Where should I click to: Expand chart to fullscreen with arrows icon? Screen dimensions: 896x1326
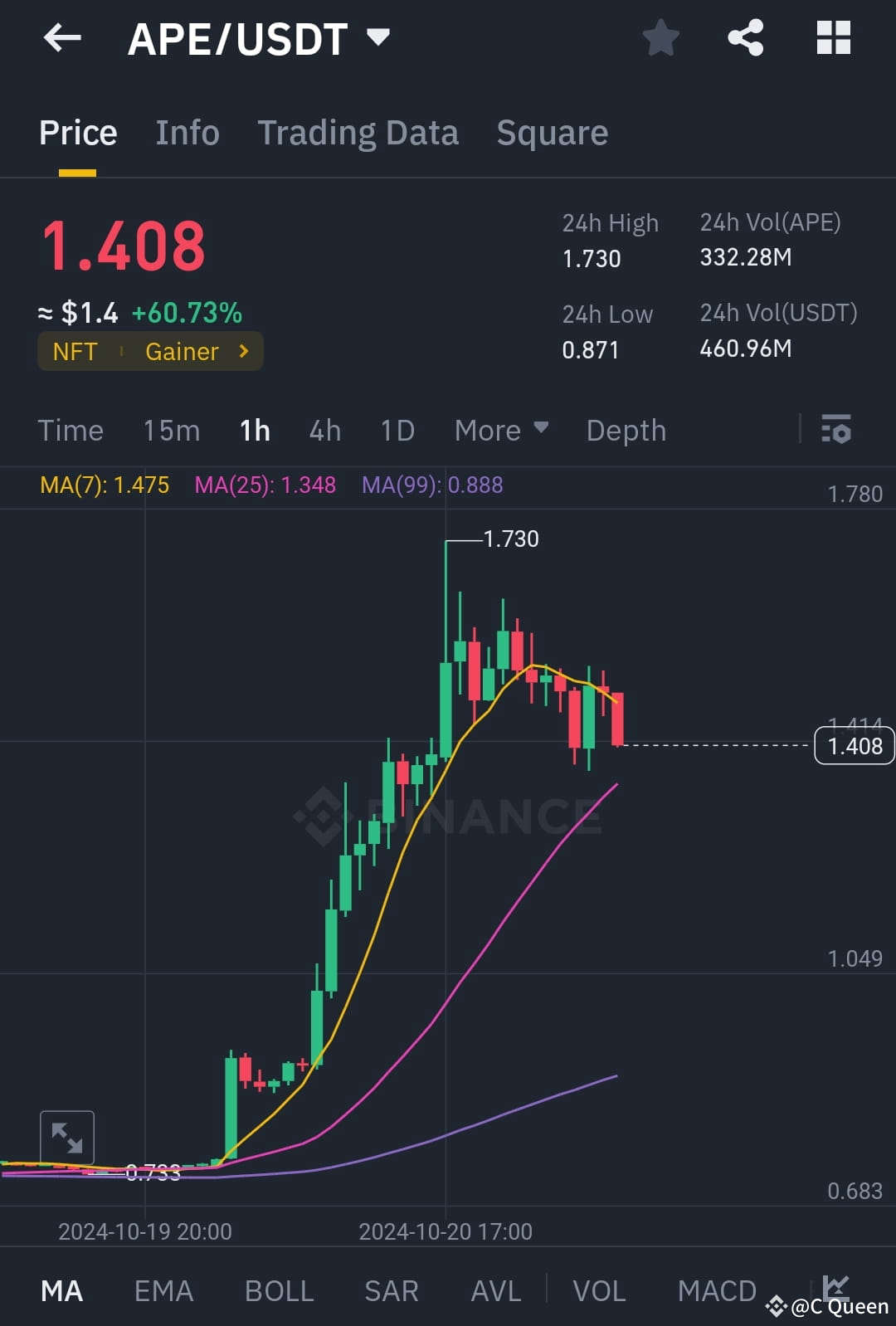click(x=68, y=1136)
